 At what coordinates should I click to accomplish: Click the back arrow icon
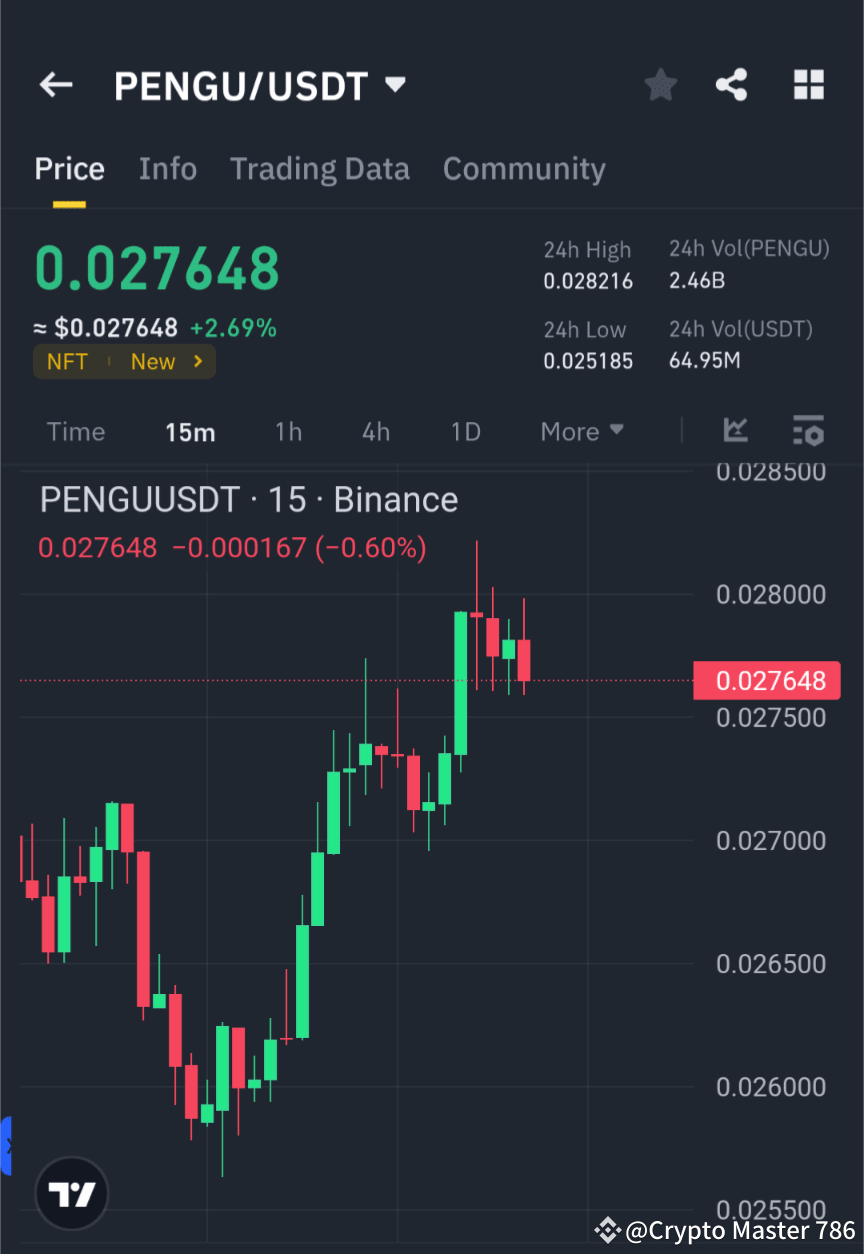click(x=55, y=85)
